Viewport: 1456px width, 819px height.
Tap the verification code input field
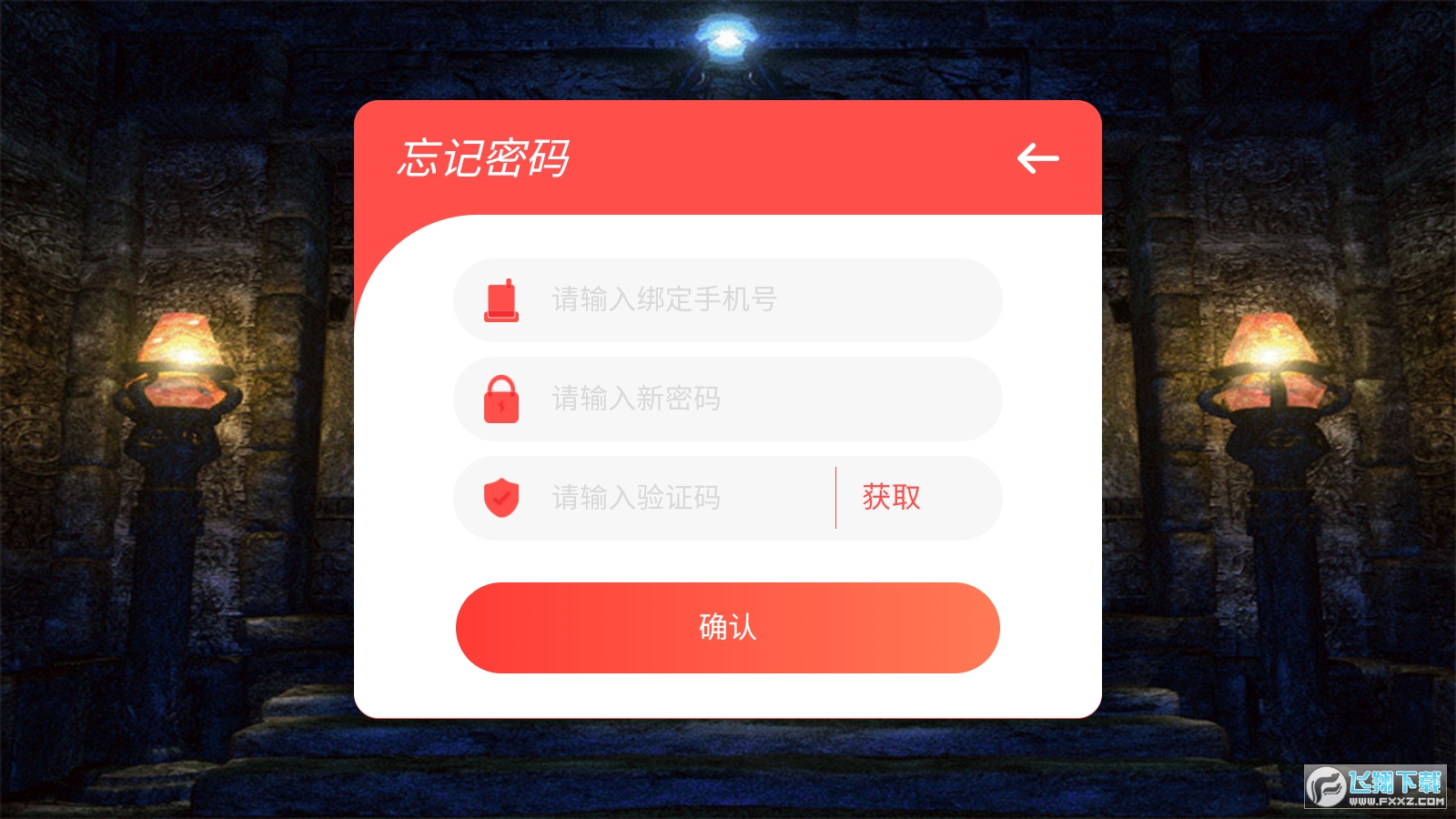673,498
